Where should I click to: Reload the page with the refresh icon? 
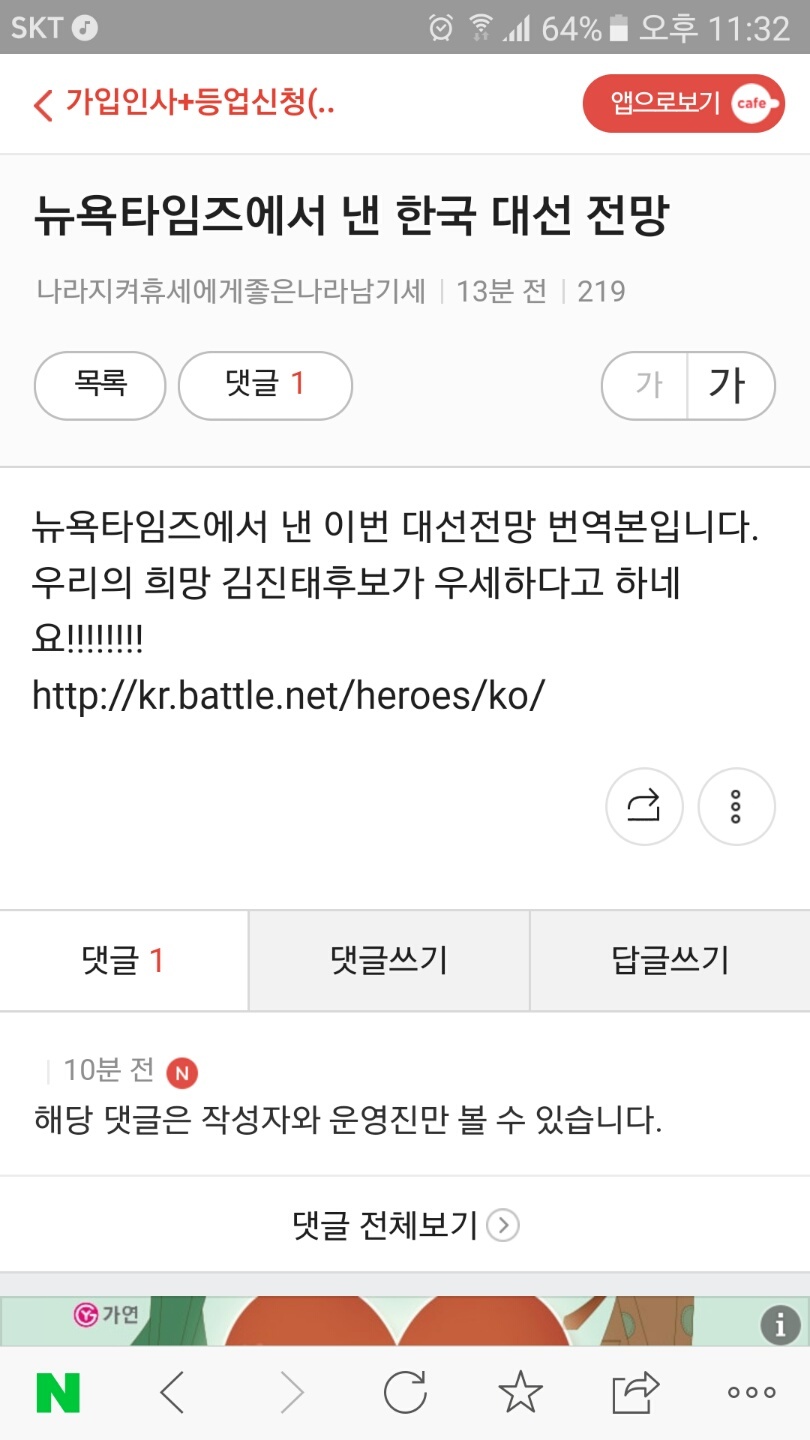click(x=405, y=1392)
